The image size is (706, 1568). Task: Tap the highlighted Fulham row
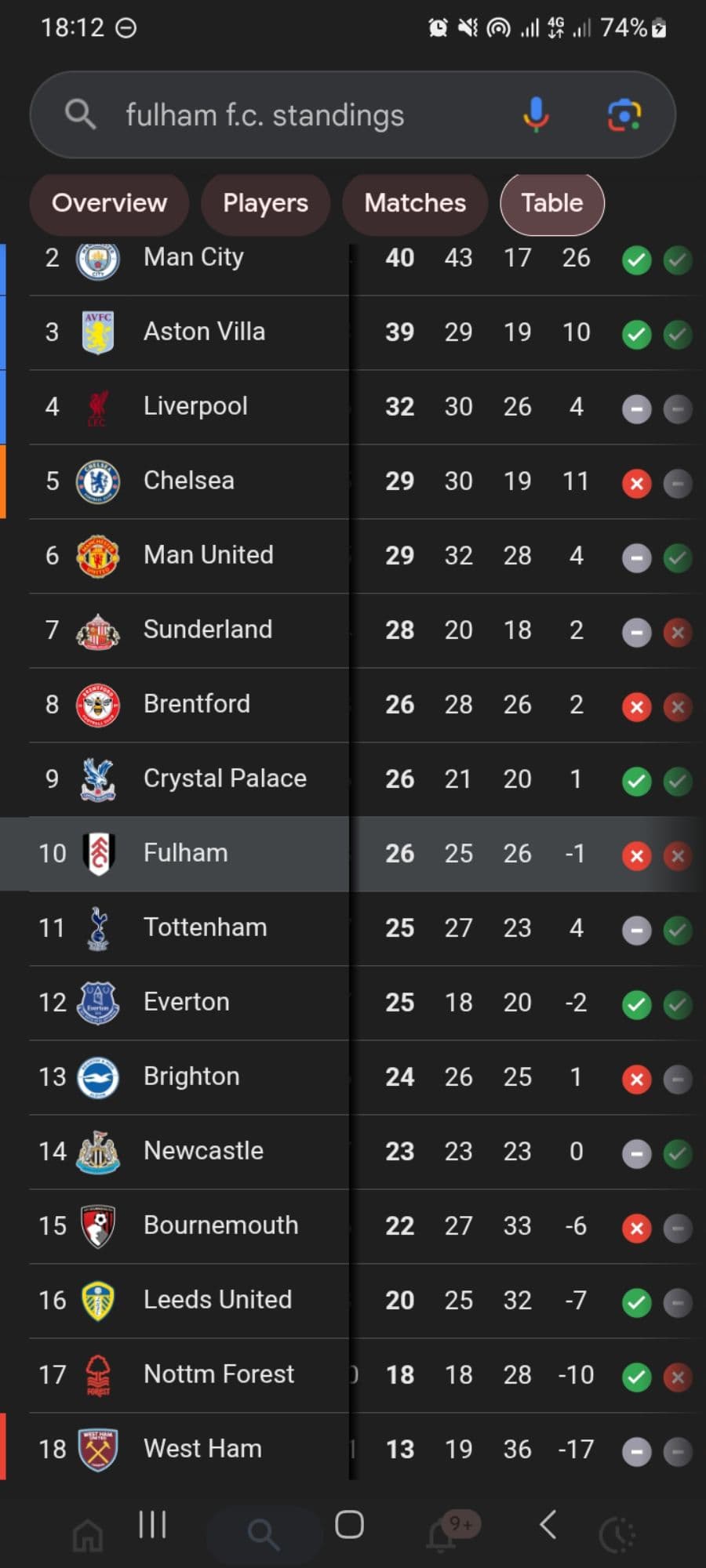coord(186,853)
